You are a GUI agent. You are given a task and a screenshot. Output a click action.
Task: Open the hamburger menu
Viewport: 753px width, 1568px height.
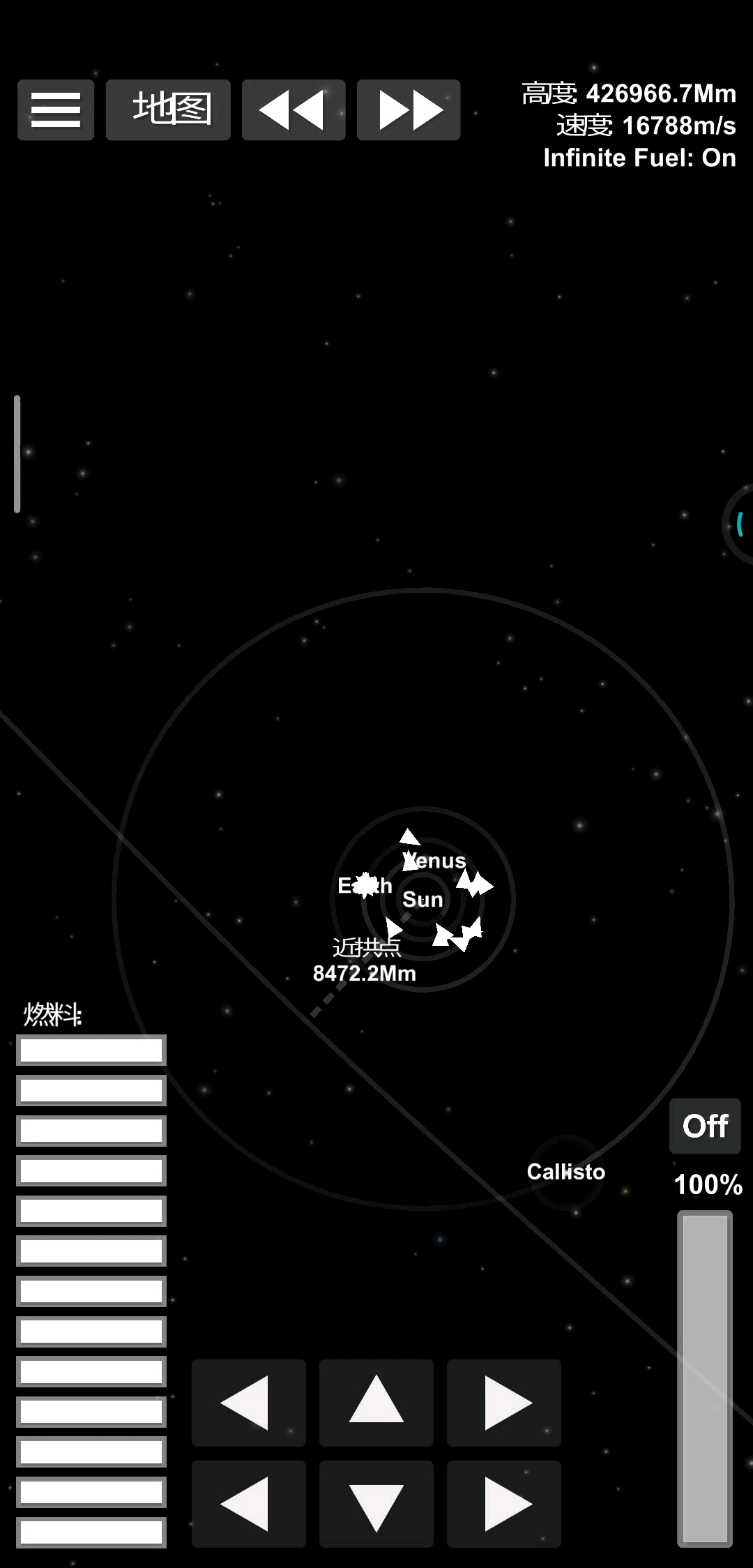click(x=56, y=110)
